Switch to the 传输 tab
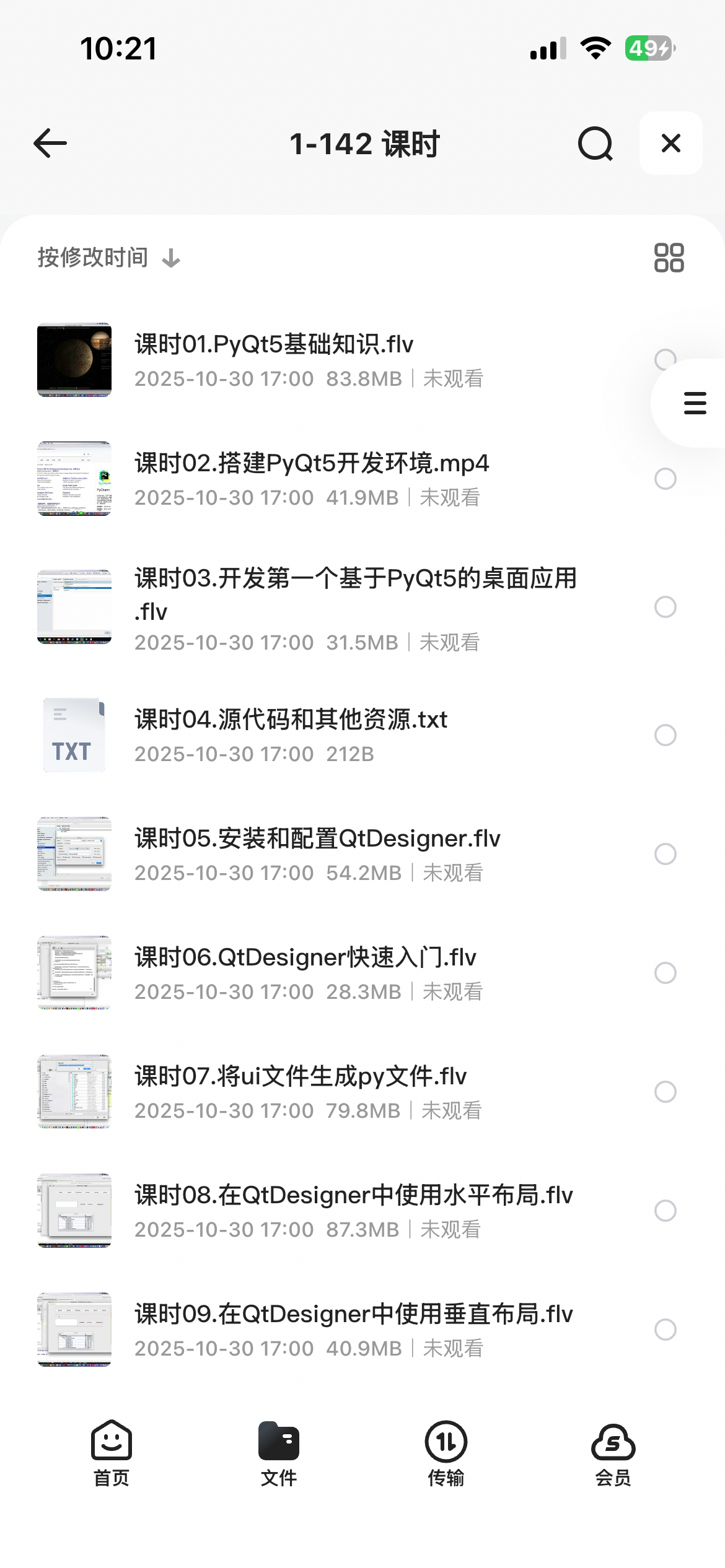The height and width of the screenshot is (1568, 725). pos(446,1453)
